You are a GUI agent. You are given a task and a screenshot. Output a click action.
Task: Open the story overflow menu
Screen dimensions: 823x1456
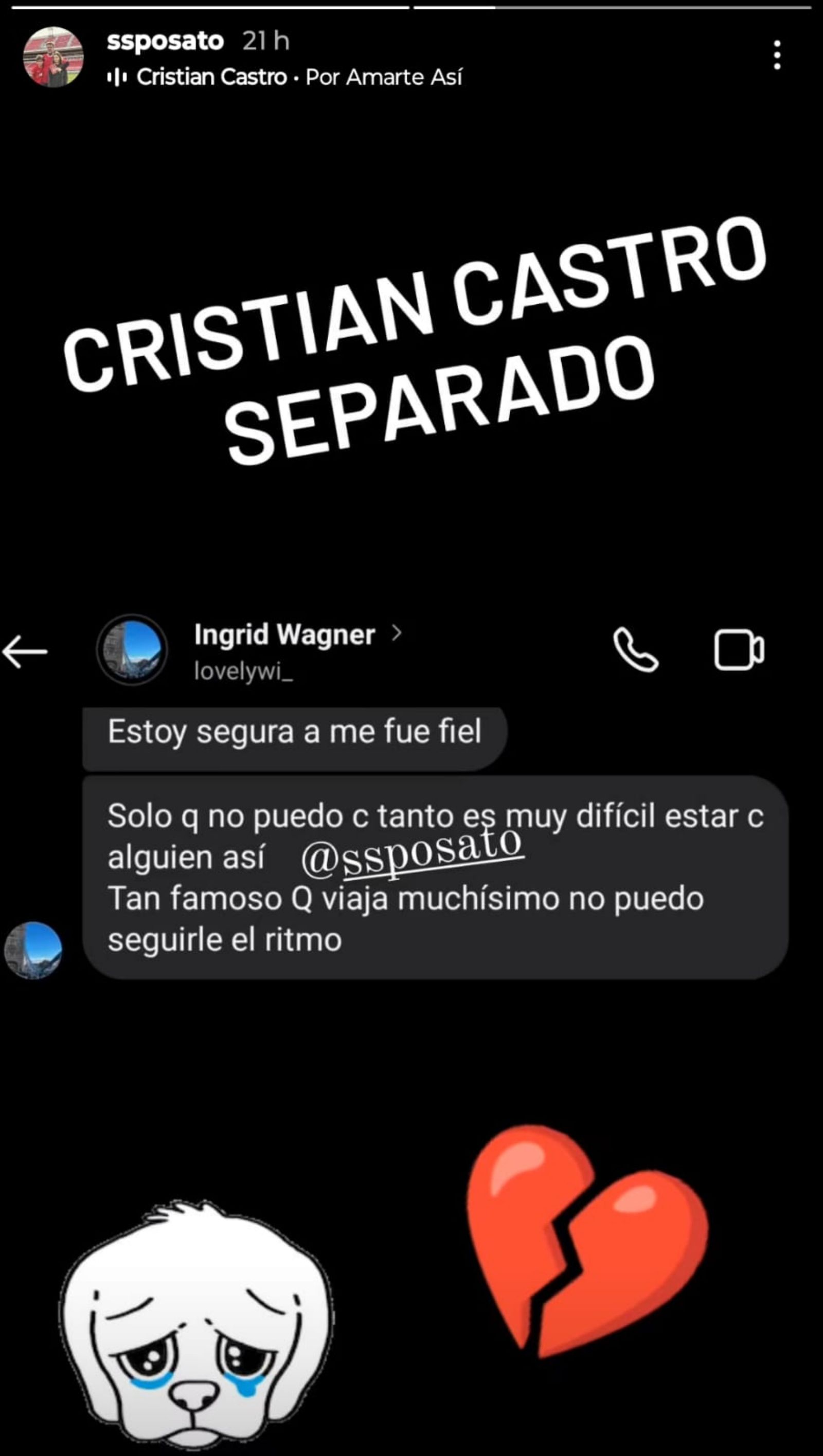click(x=777, y=55)
